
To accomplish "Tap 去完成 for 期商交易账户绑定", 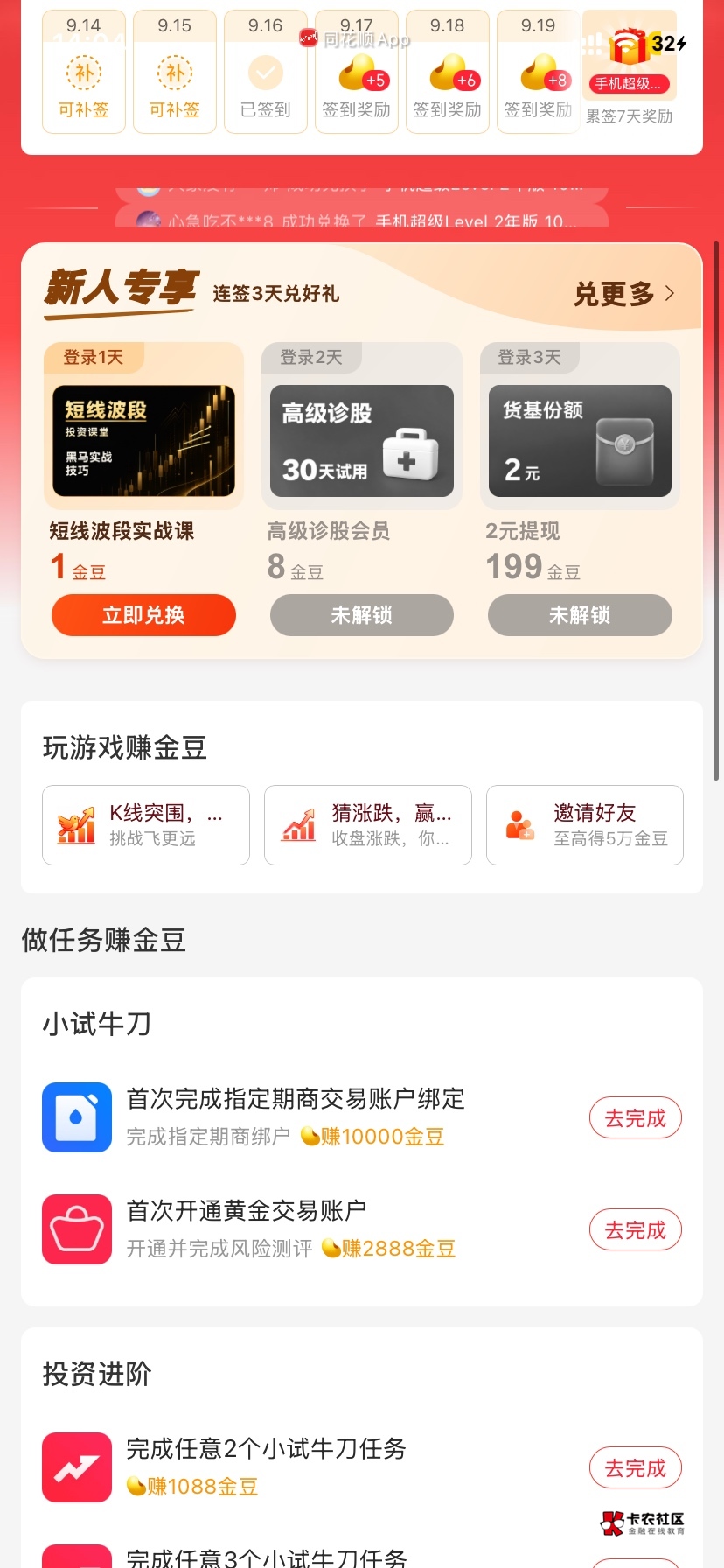I will pyautogui.click(x=636, y=1118).
